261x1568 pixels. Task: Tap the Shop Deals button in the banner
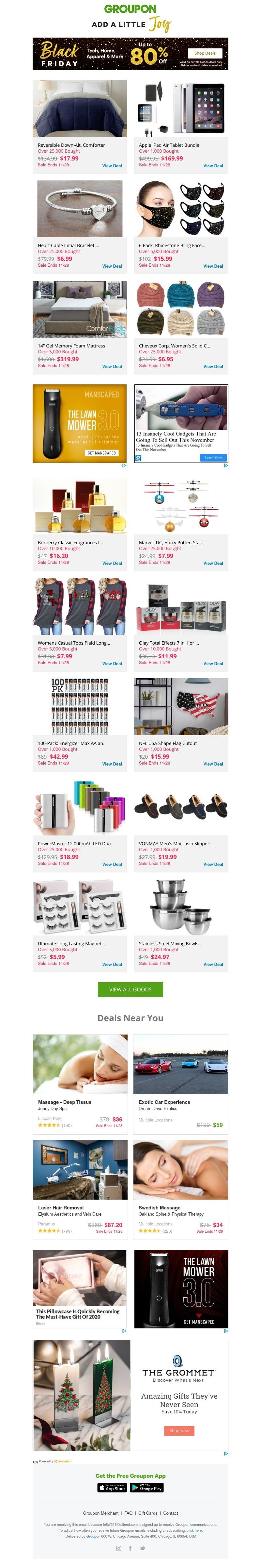[x=205, y=53]
